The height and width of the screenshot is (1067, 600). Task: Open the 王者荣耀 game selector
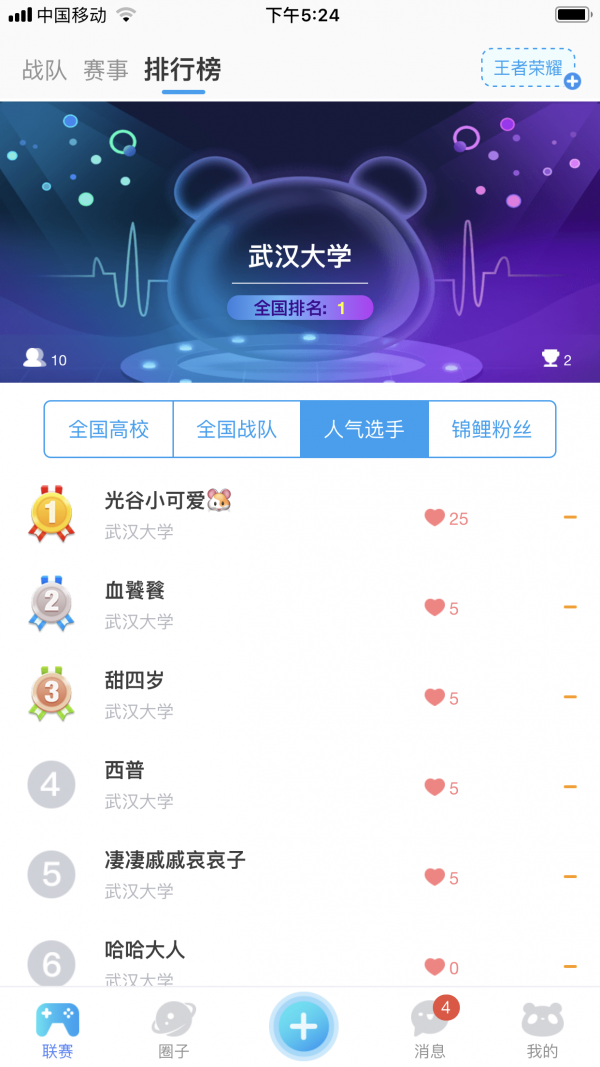click(528, 68)
